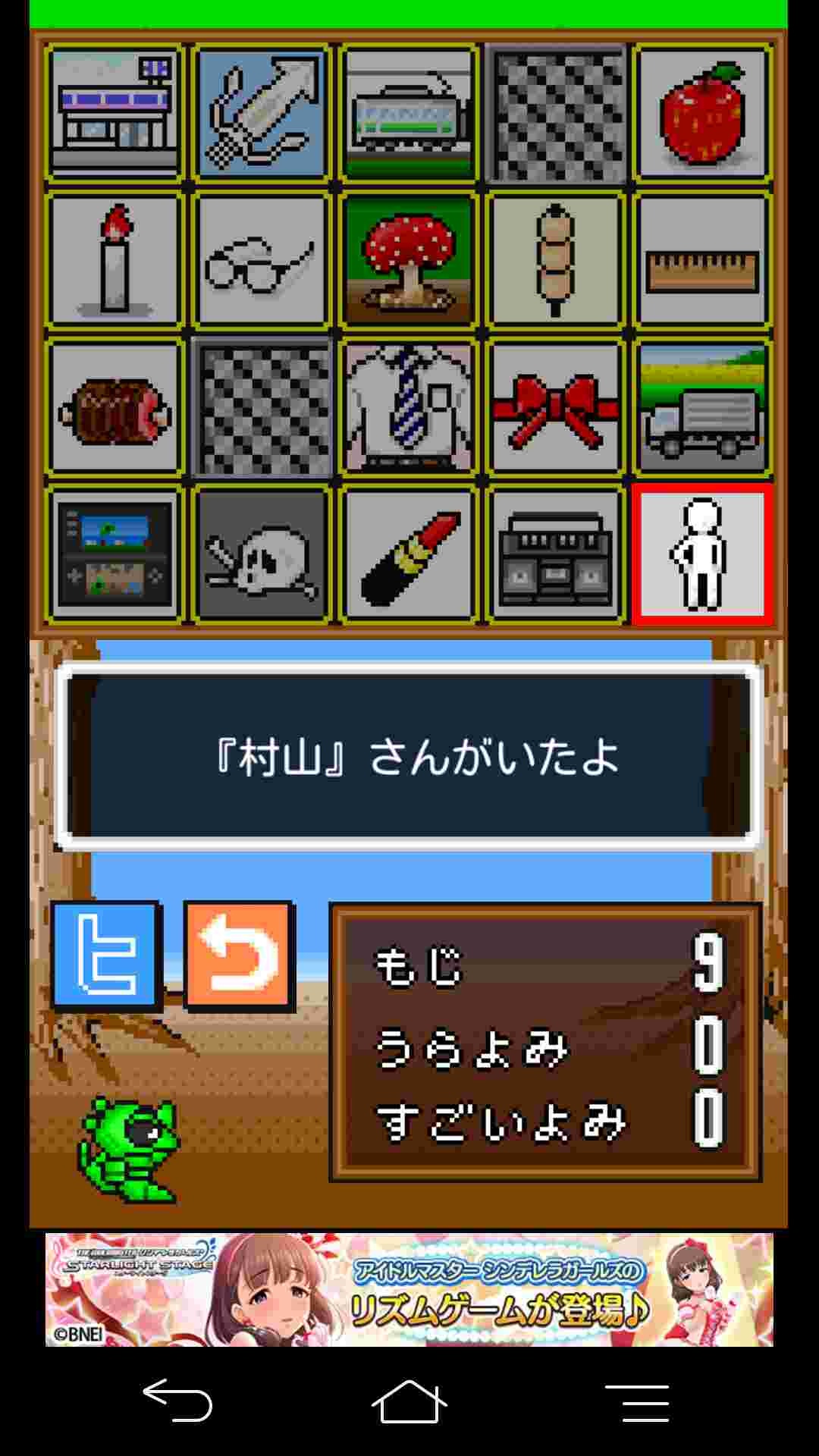Select the roasted meat tile
The width and height of the screenshot is (819, 1456).
coord(115,407)
